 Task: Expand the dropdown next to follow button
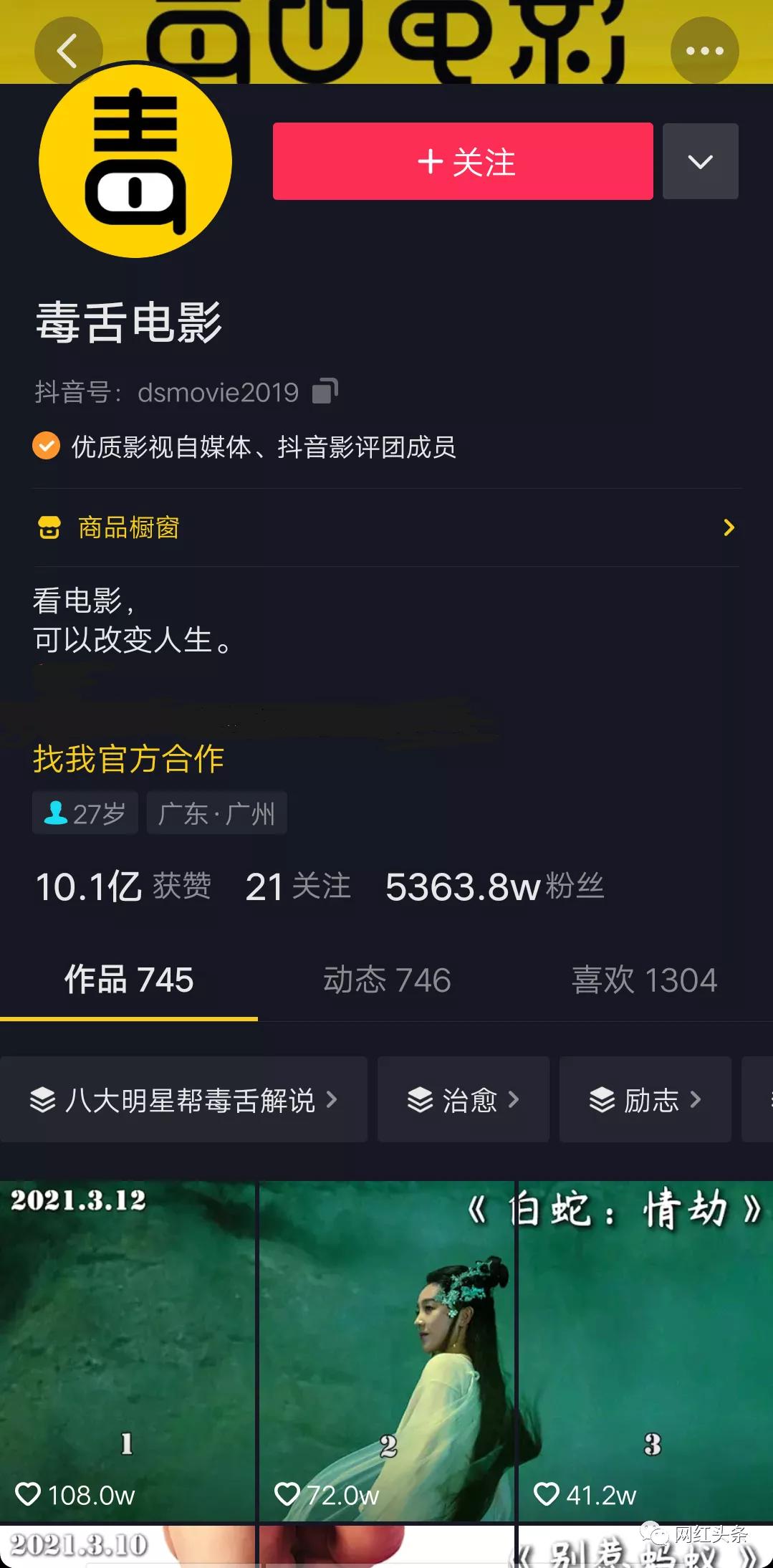pos(700,161)
